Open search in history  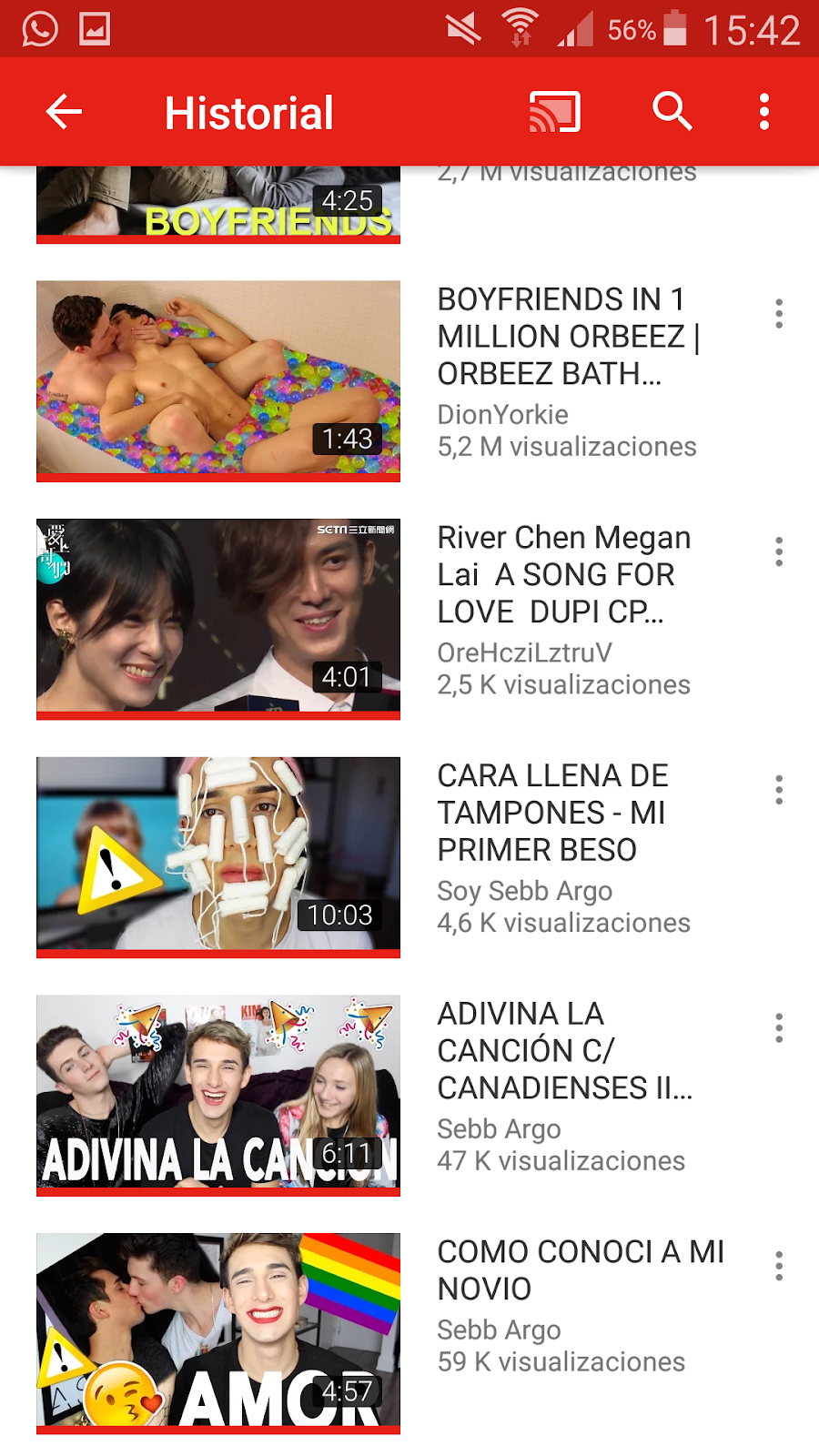[672, 112]
